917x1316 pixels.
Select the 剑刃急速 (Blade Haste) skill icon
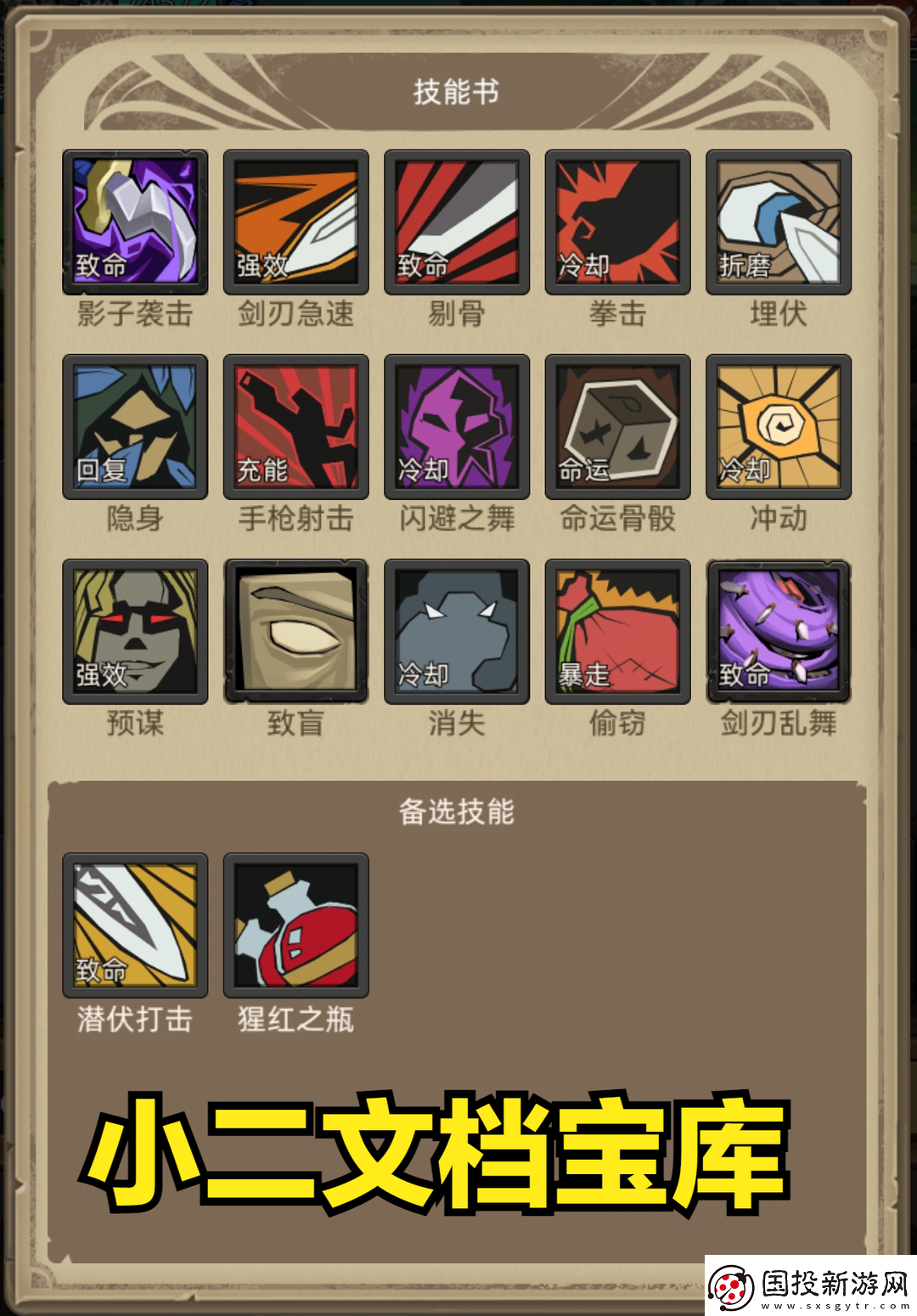click(x=295, y=222)
